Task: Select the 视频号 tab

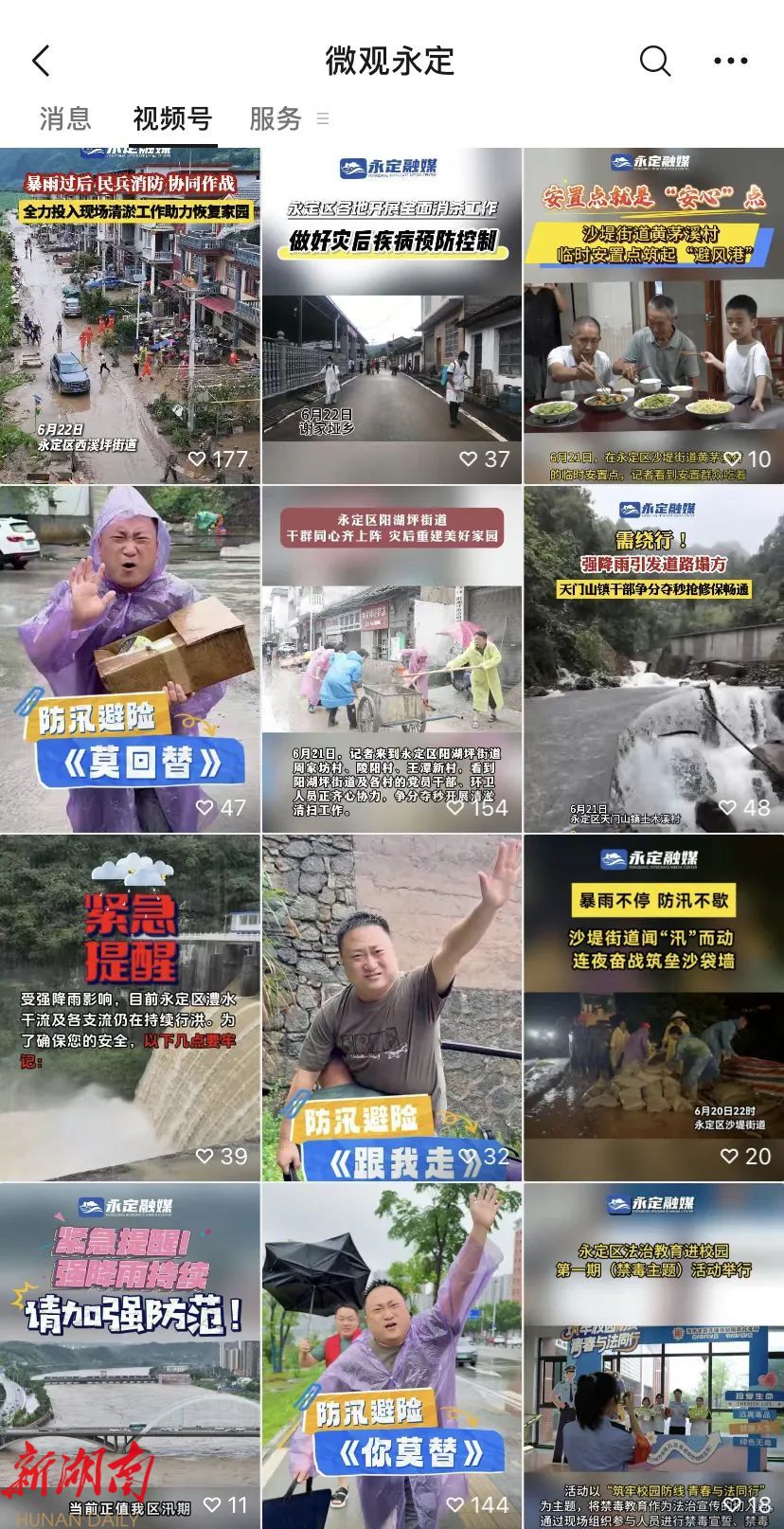Action: pyautogui.click(x=172, y=119)
